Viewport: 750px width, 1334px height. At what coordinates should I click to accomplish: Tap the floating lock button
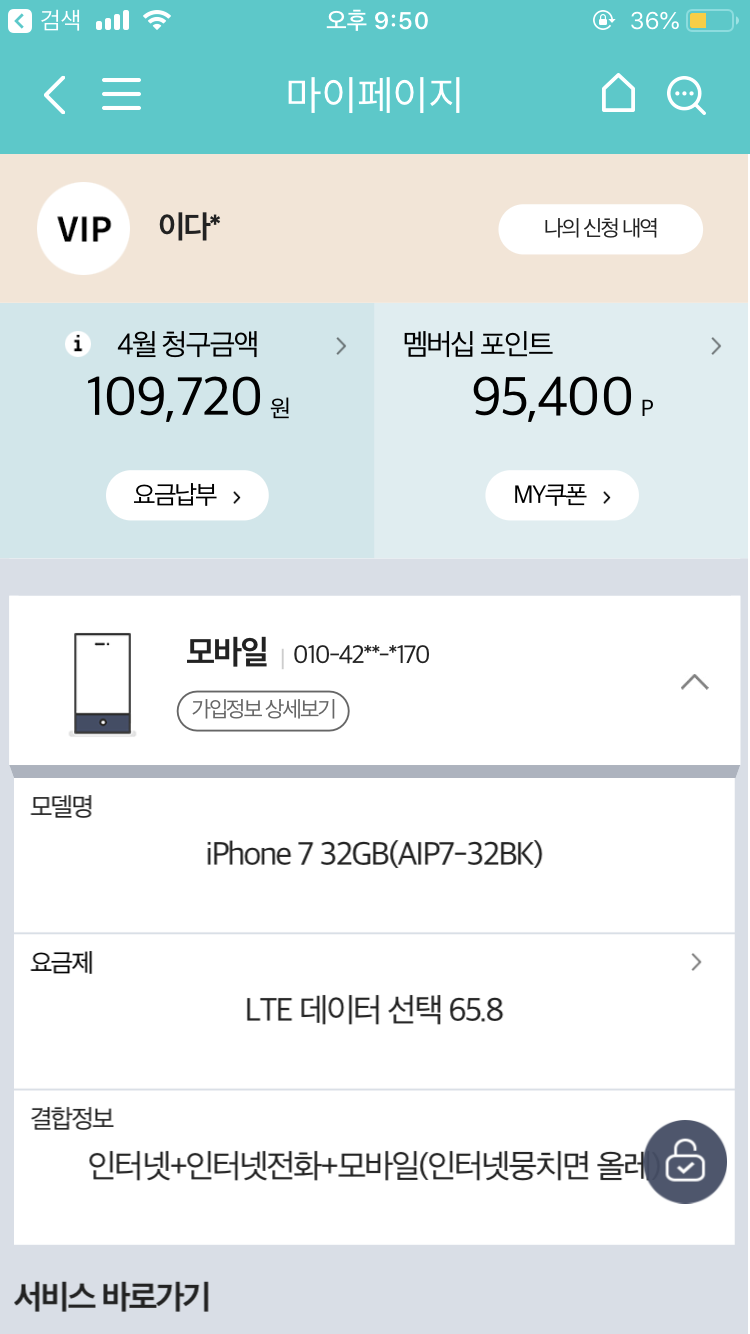[x=685, y=1161]
